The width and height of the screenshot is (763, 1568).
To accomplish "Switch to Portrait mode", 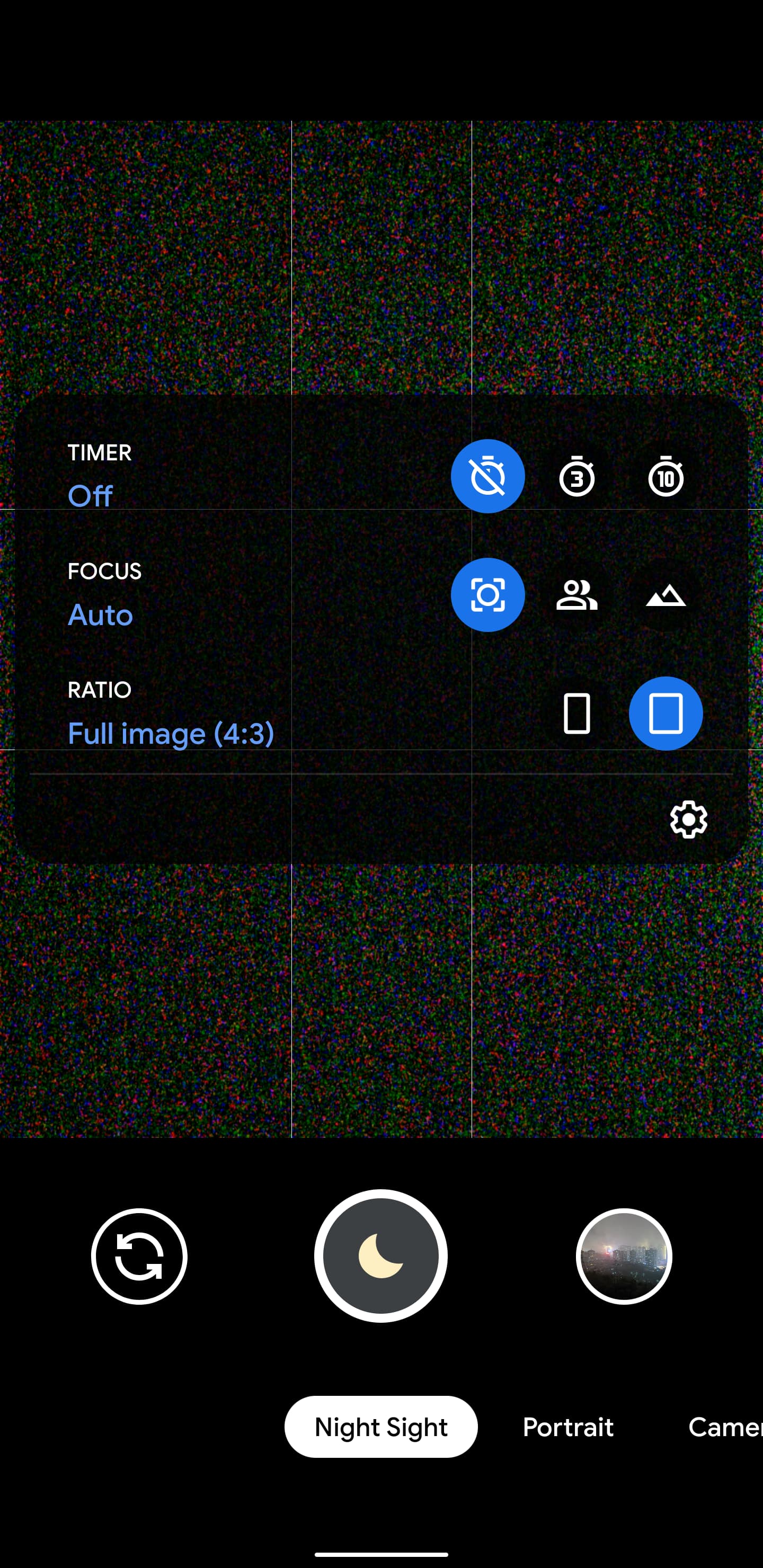I will click(567, 1427).
